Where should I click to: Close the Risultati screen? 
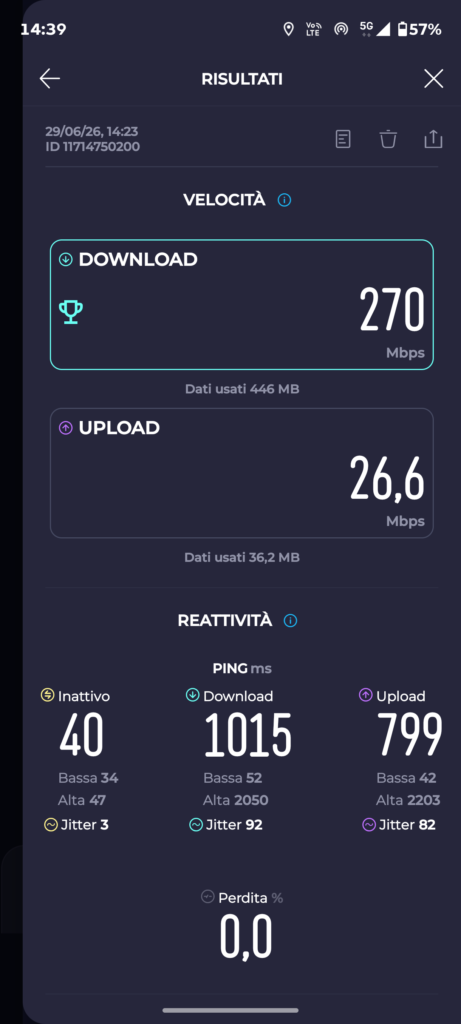coord(434,79)
